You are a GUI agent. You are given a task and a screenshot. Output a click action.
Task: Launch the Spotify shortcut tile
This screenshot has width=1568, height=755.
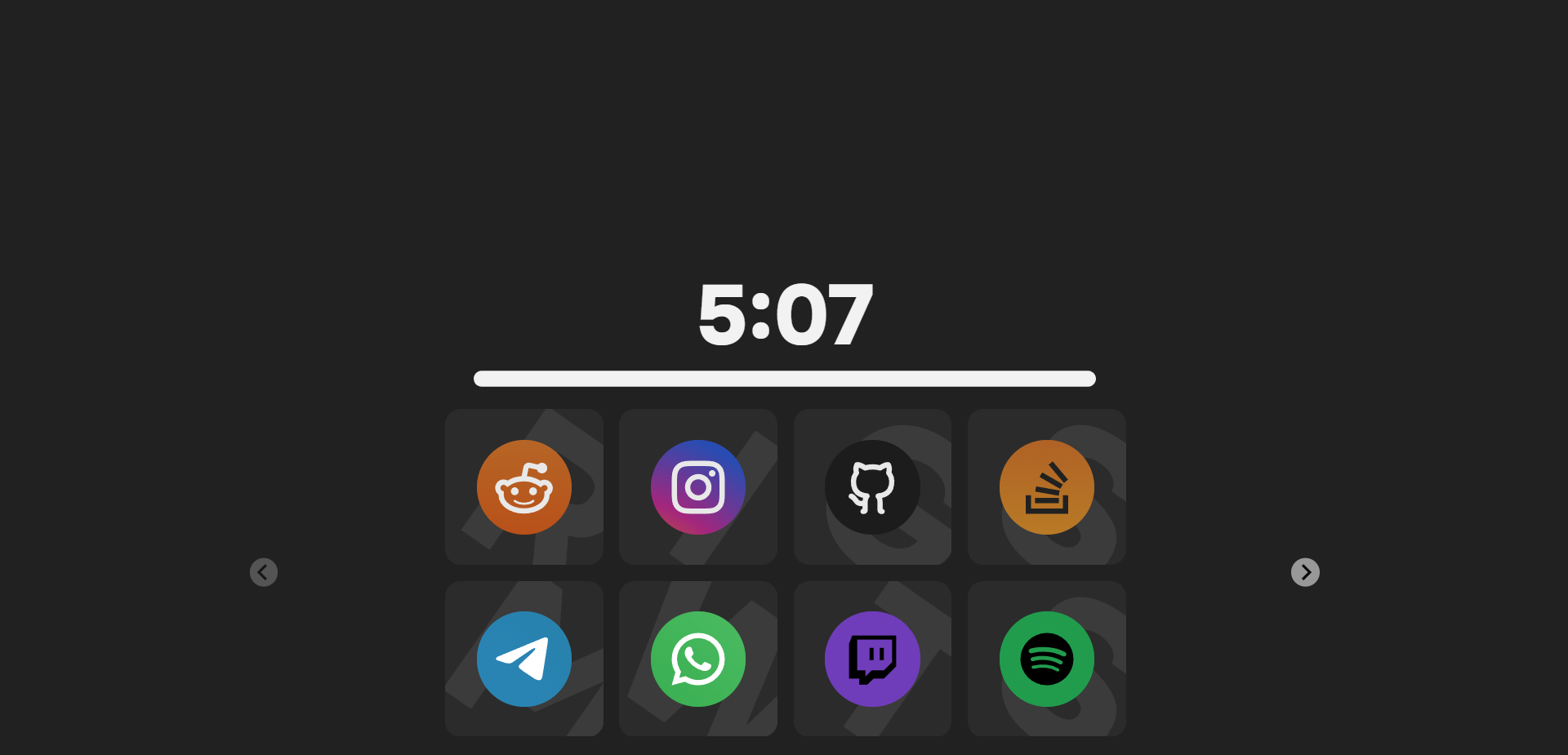tap(1046, 659)
